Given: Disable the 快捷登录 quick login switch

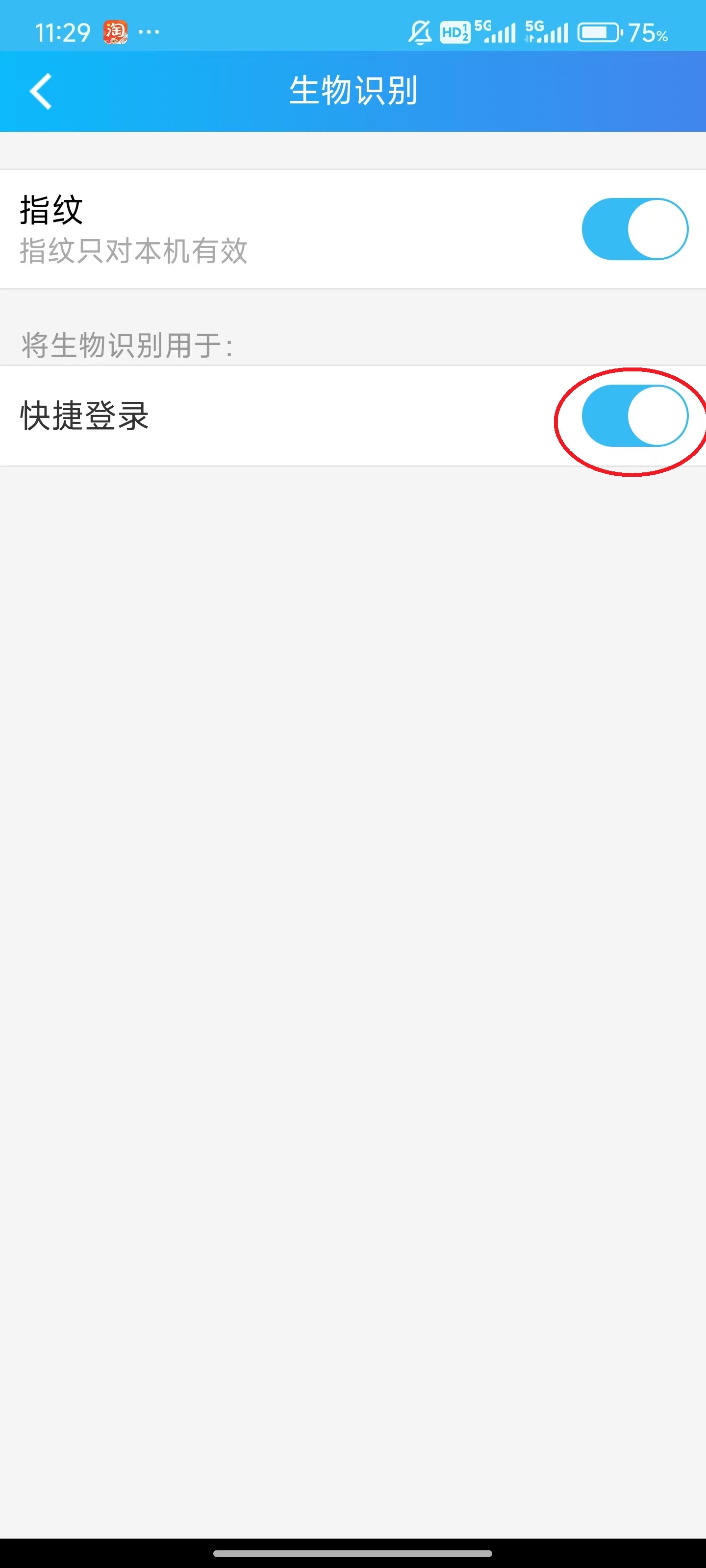Looking at the screenshot, I should pyautogui.click(x=634, y=416).
